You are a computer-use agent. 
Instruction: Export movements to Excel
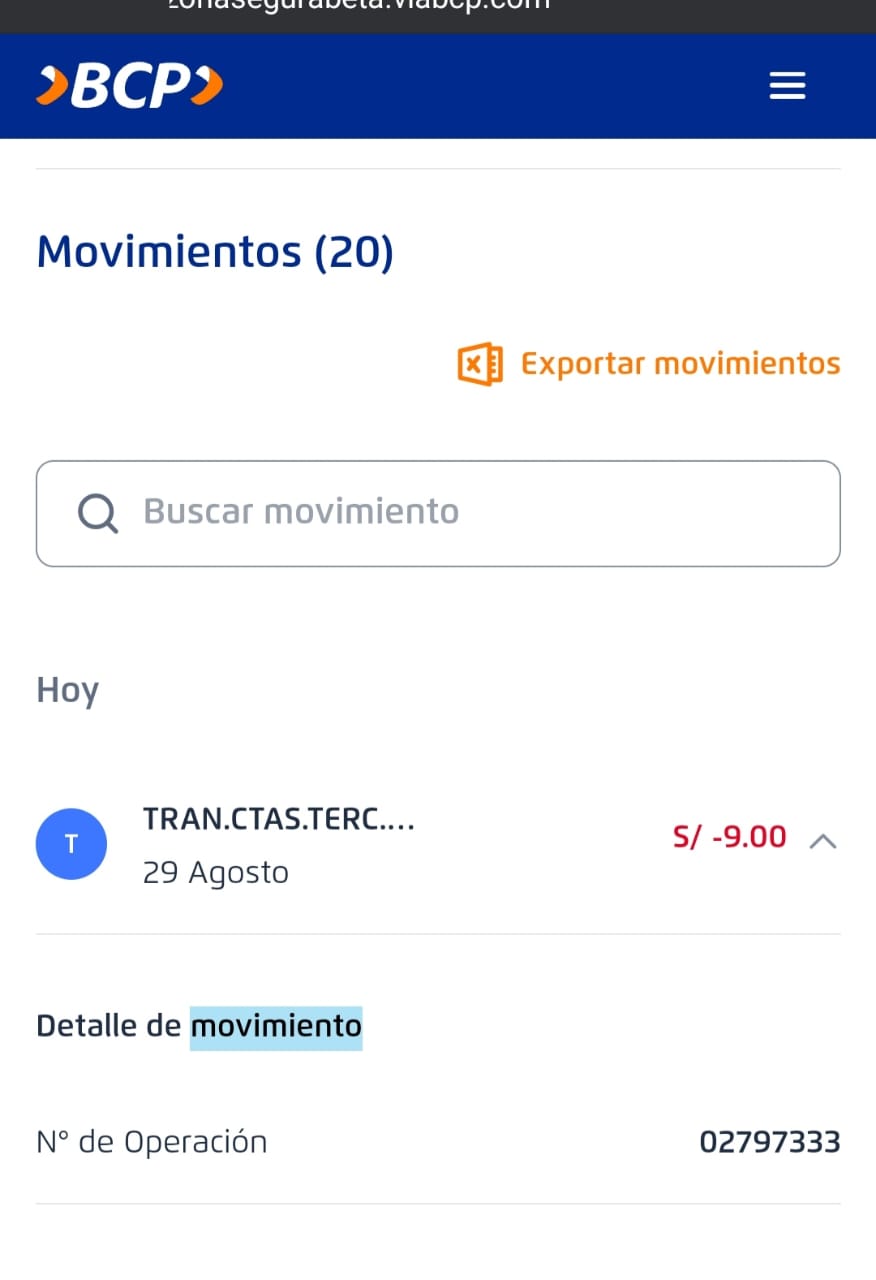point(649,364)
